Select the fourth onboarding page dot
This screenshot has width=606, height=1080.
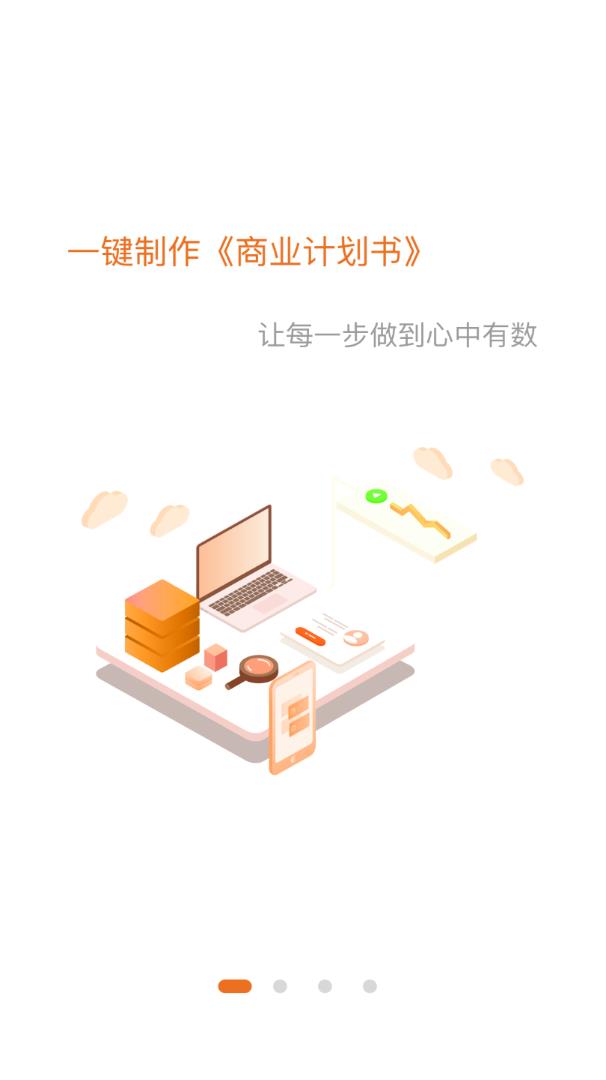click(x=370, y=986)
